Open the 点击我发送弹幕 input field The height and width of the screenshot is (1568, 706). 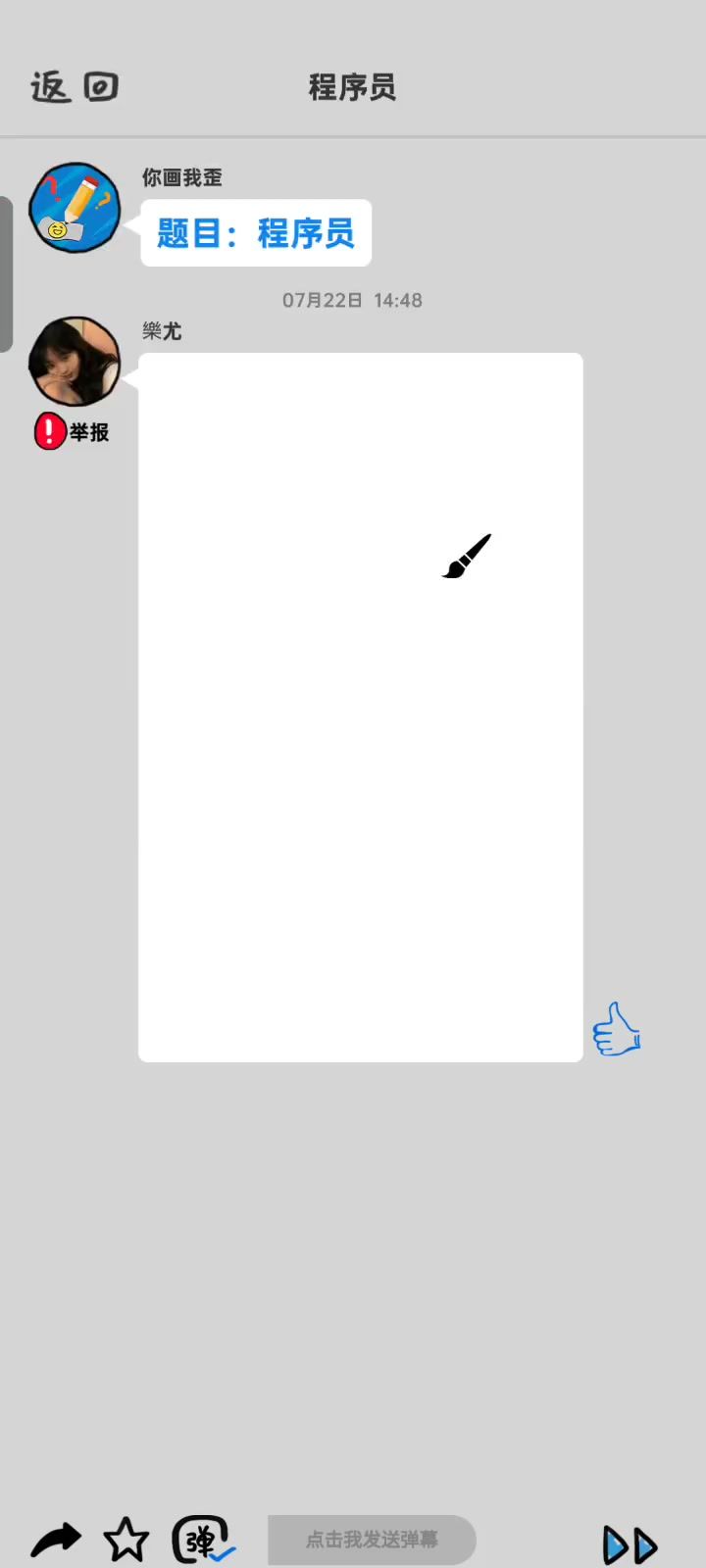pos(372,1540)
